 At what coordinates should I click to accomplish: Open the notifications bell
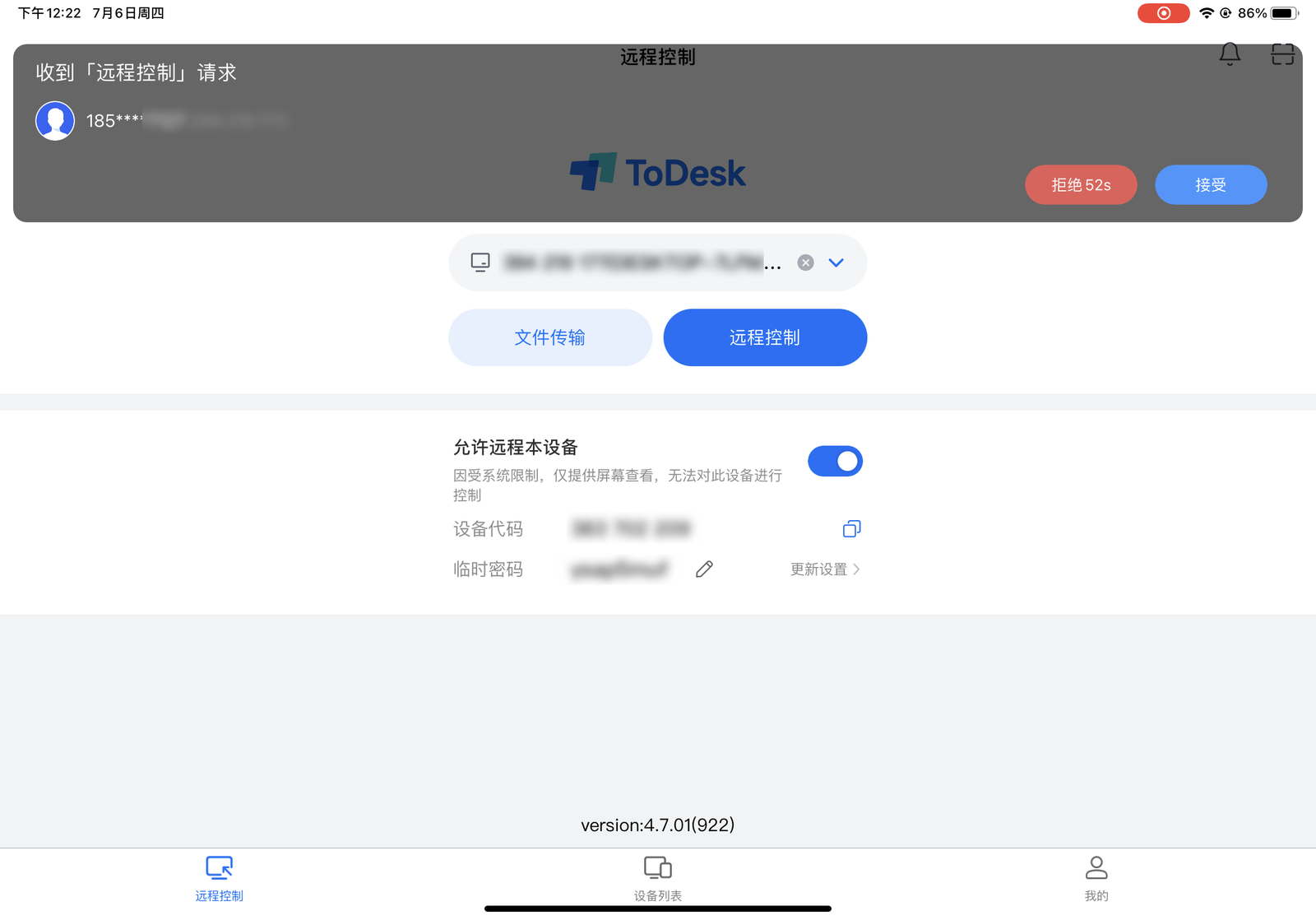click(1230, 54)
